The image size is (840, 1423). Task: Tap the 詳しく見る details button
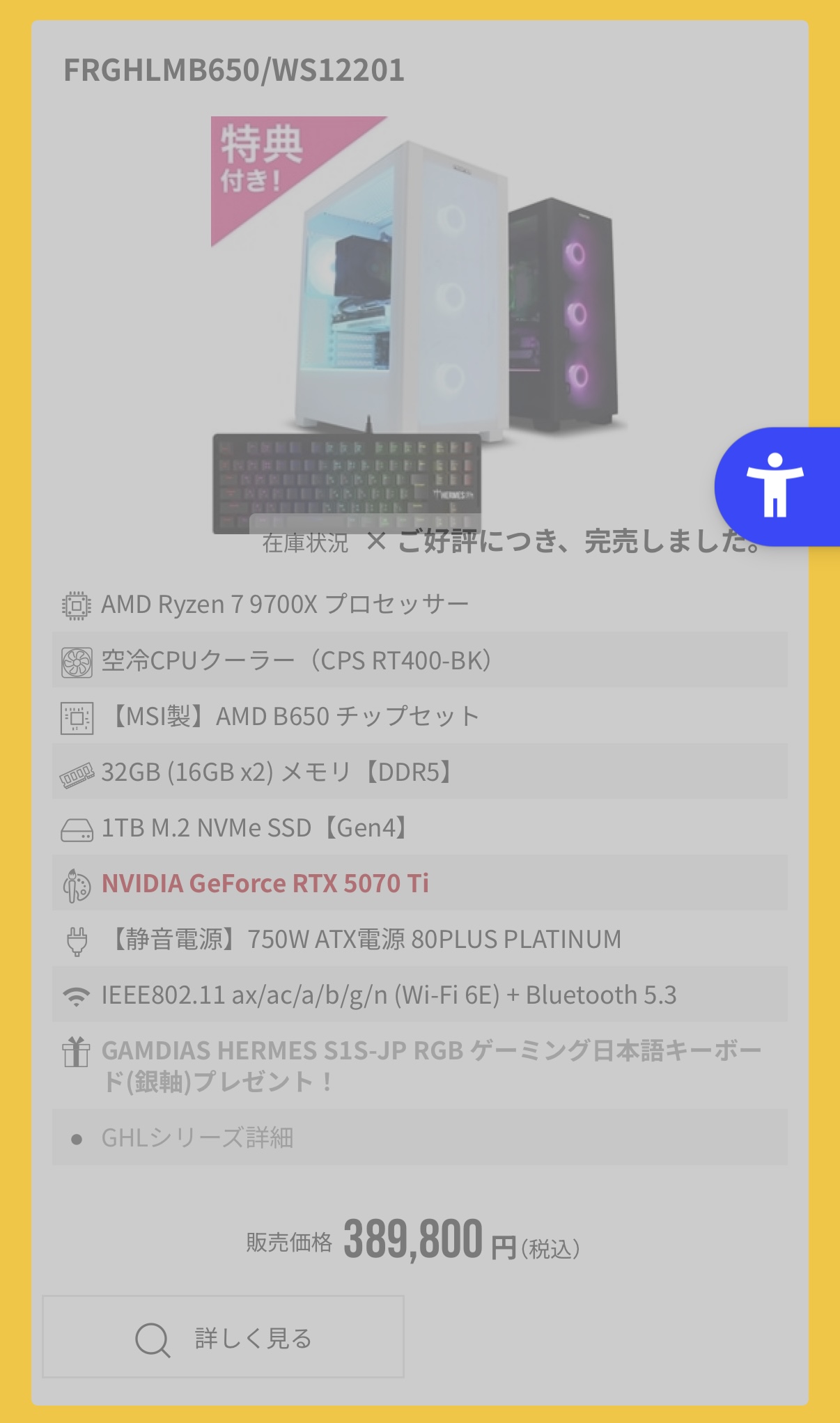point(223,1337)
